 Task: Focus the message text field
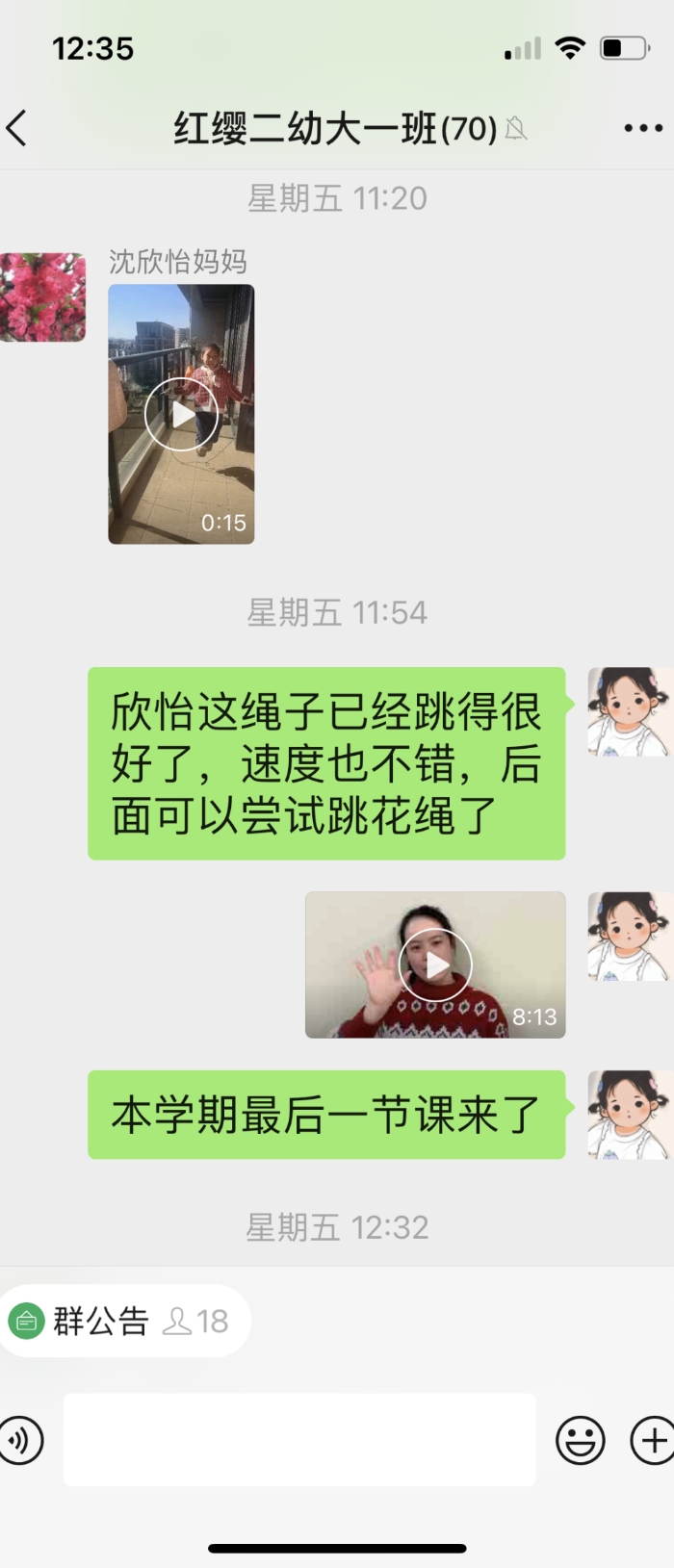tap(298, 1440)
